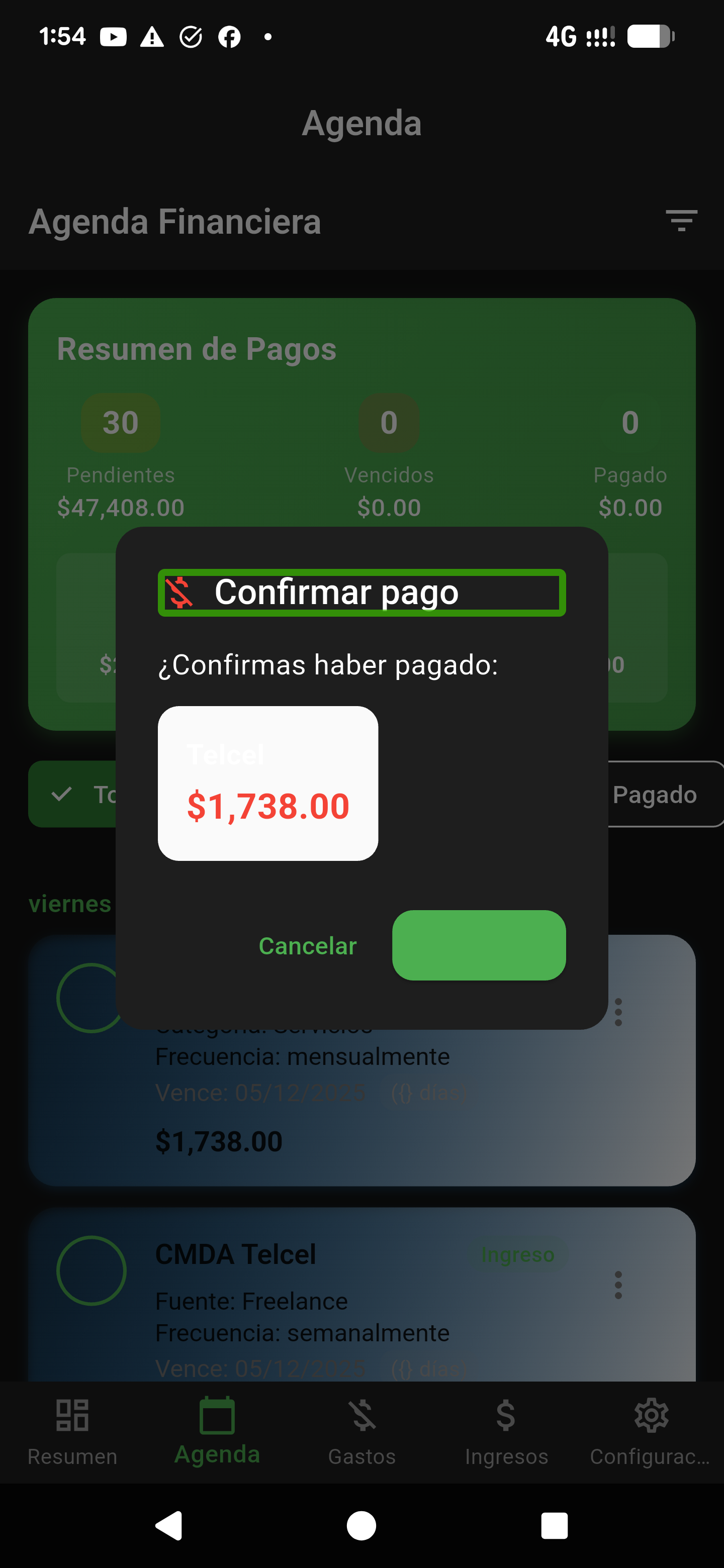Tap Cancelar in the dialog
Image resolution: width=724 pixels, height=1568 pixels.
click(308, 945)
